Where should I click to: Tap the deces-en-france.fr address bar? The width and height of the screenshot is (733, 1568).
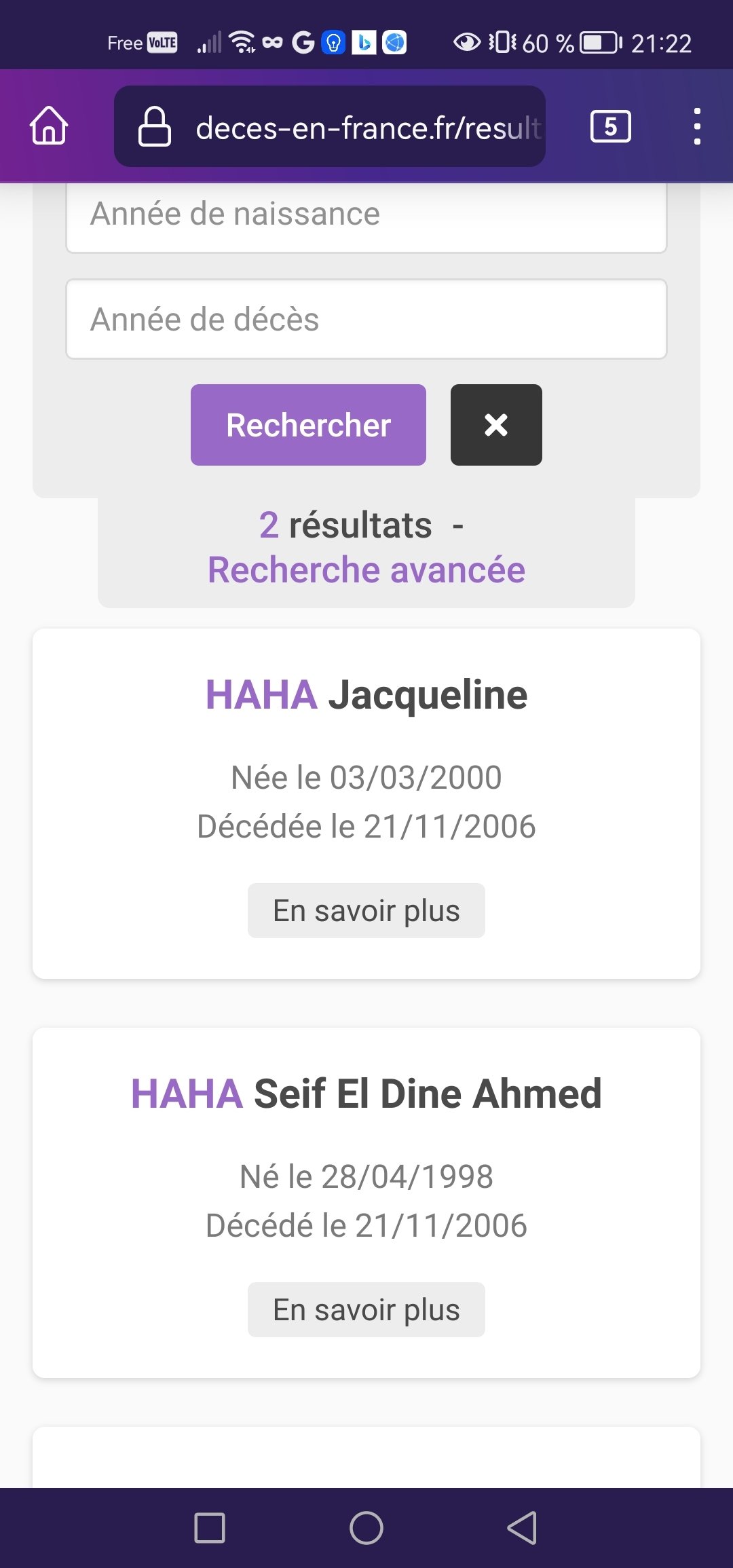(330, 126)
